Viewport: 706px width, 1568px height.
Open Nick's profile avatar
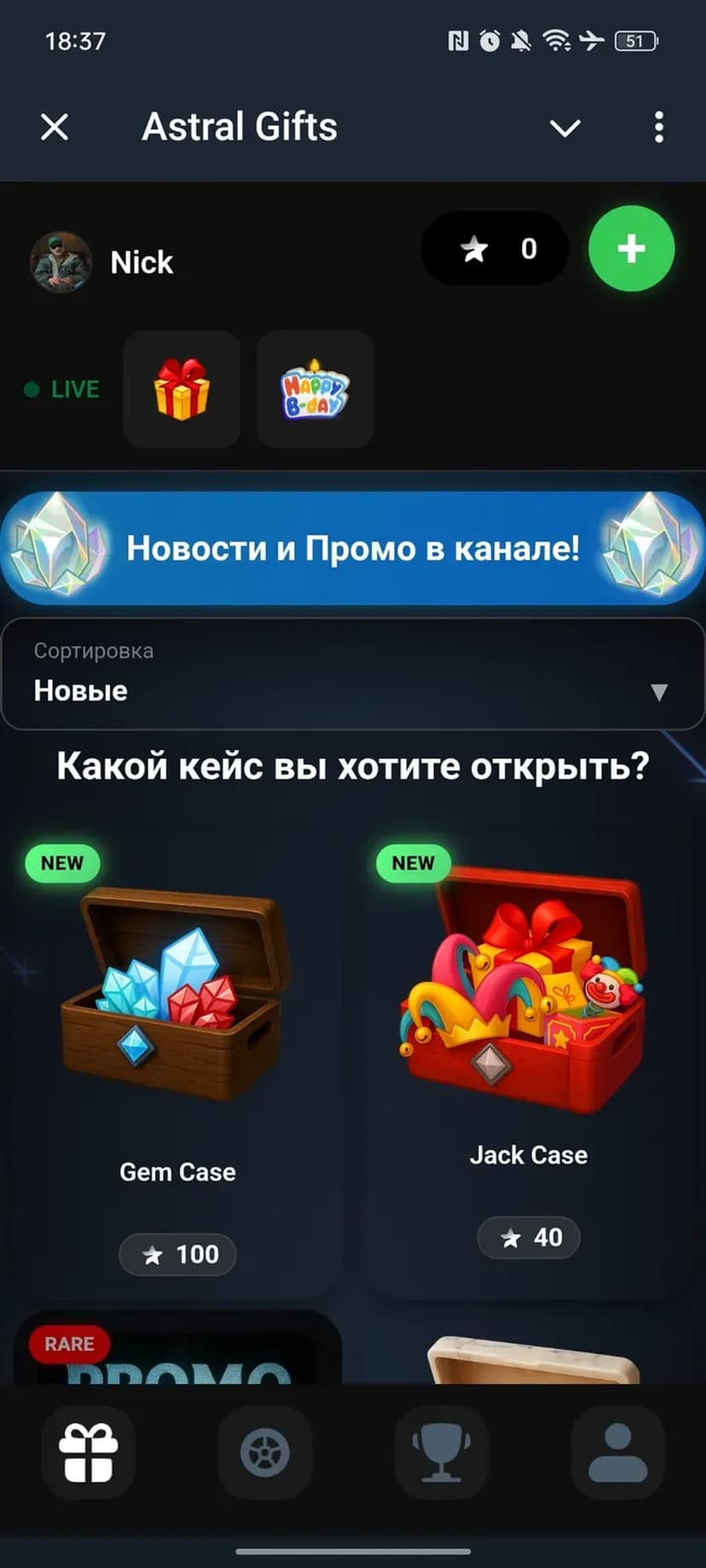coord(61,262)
